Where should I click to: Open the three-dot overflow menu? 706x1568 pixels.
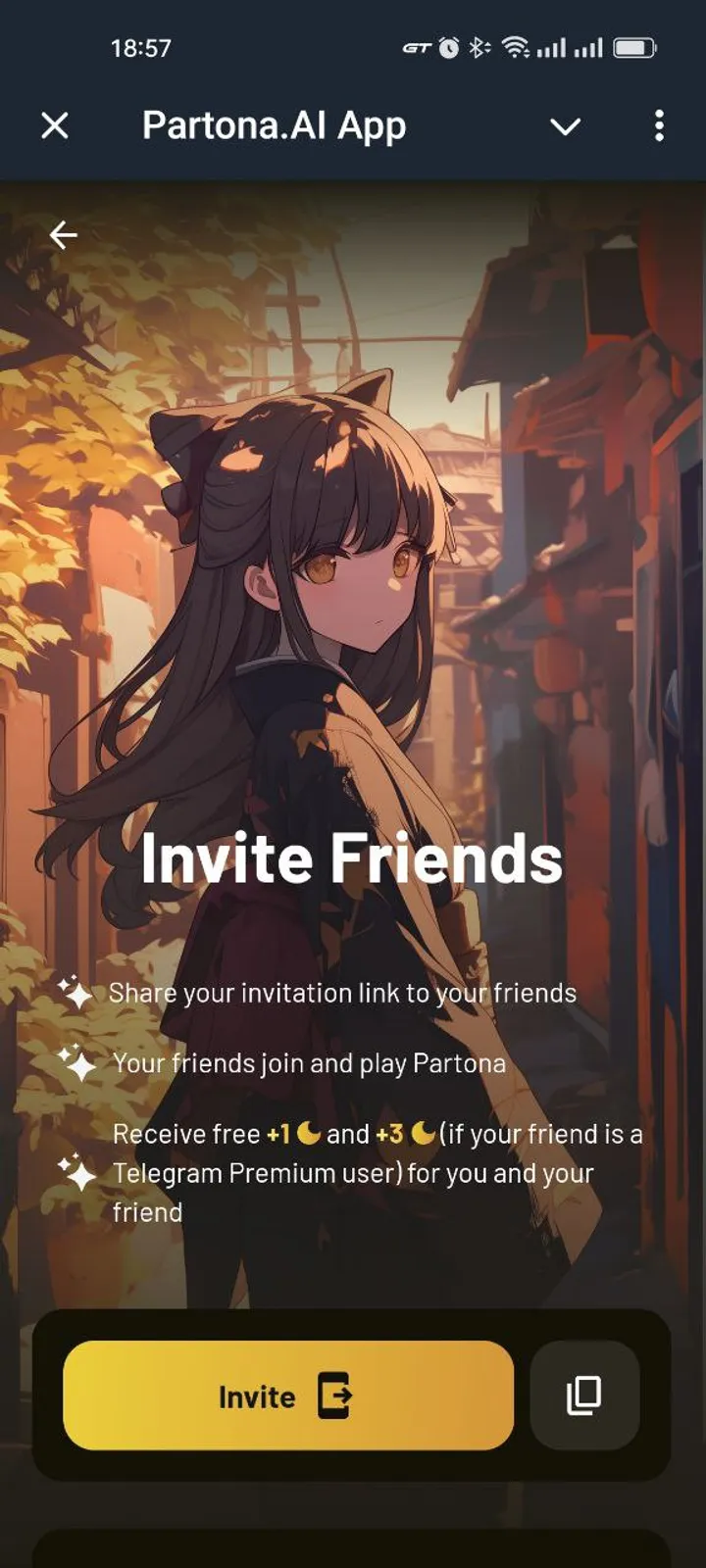click(659, 125)
